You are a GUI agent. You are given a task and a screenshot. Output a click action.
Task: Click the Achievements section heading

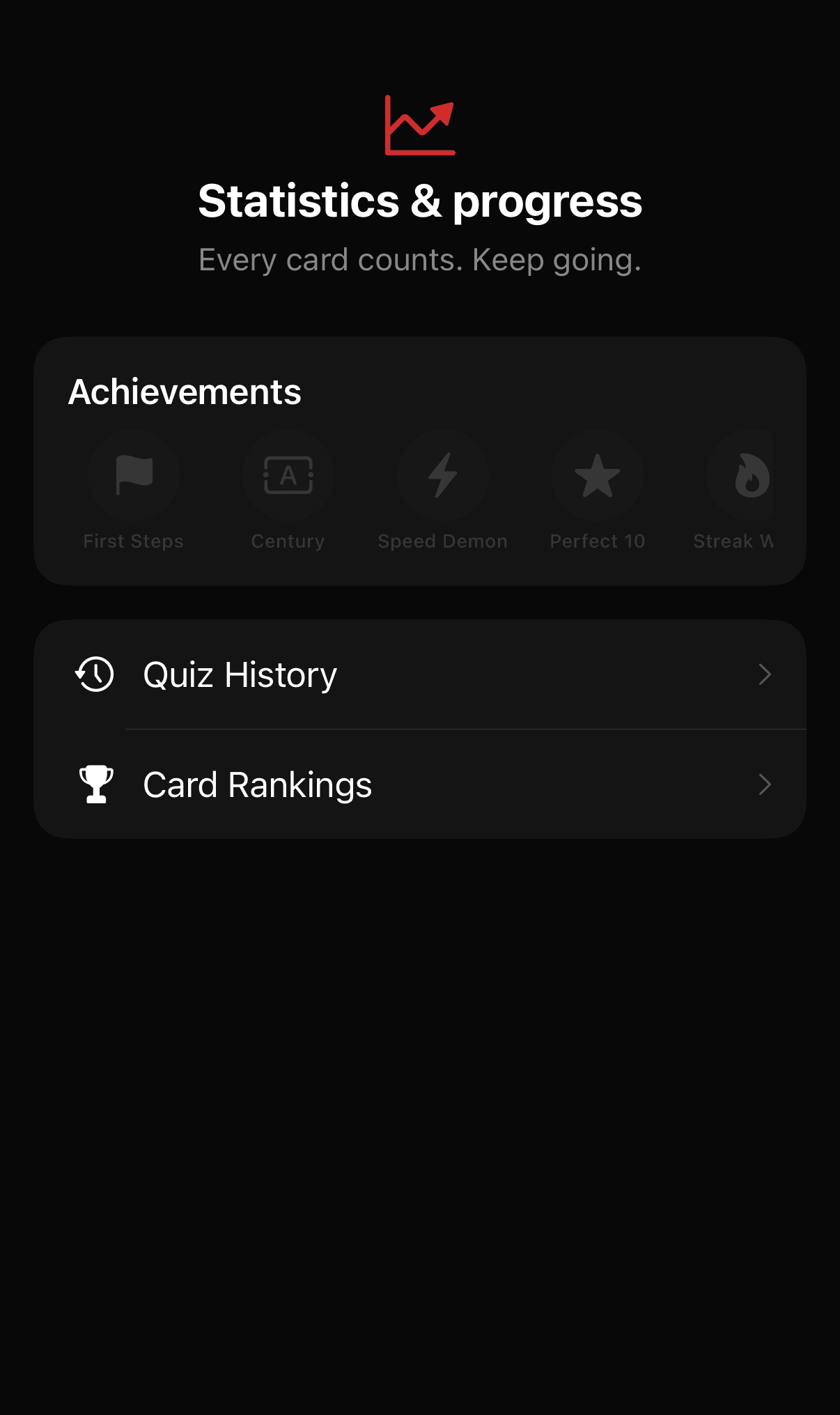click(185, 392)
